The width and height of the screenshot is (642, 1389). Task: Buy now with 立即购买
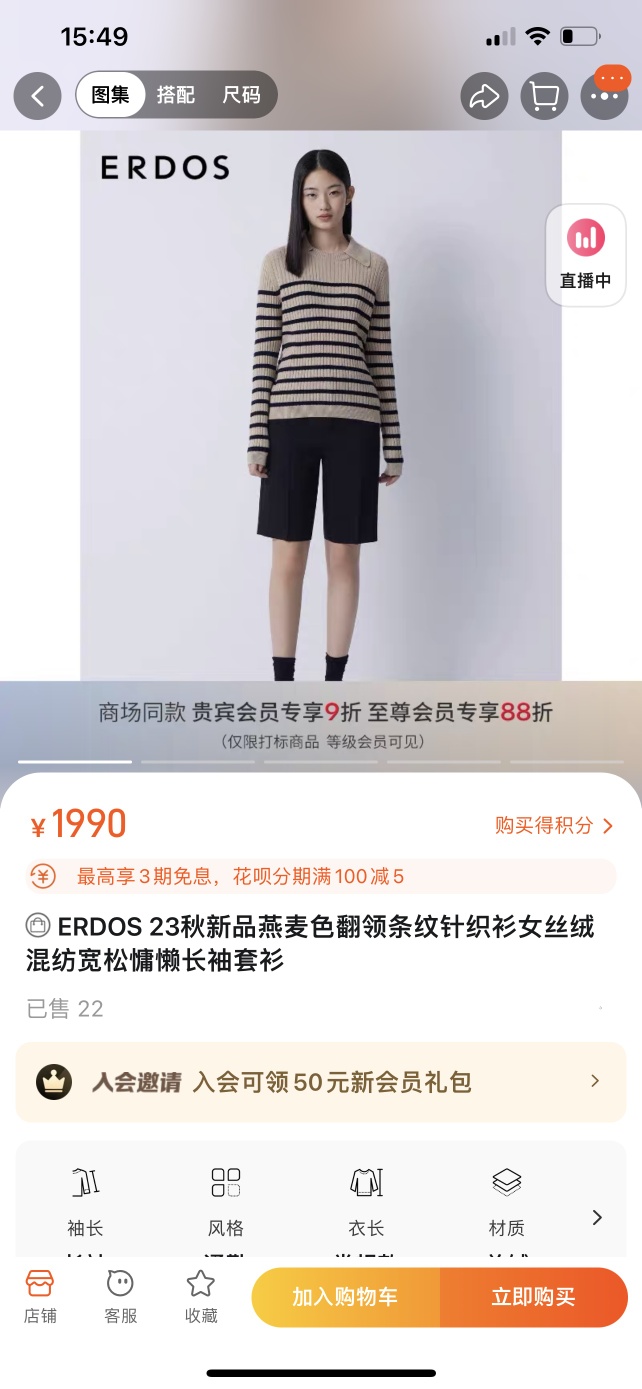pyautogui.click(x=533, y=1297)
